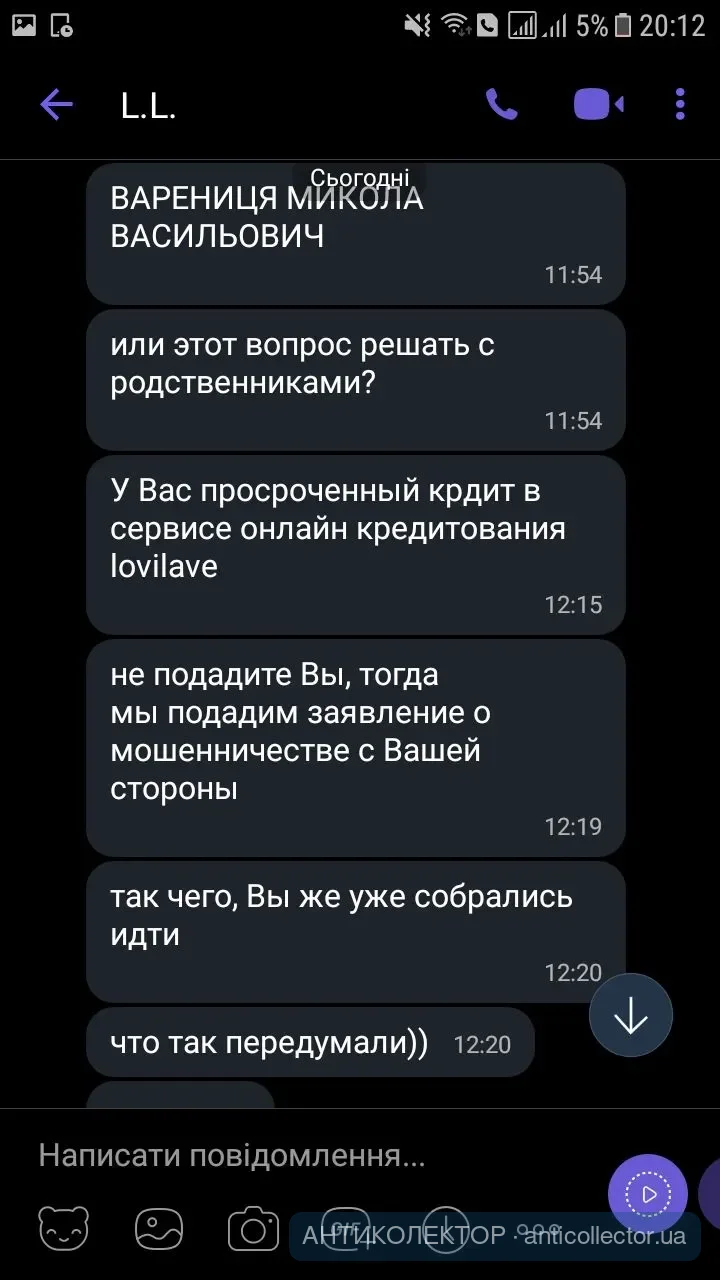This screenshot has width=720, height=1280.
Task: Start a voice call with L.L.
Action: coord(501,104)
